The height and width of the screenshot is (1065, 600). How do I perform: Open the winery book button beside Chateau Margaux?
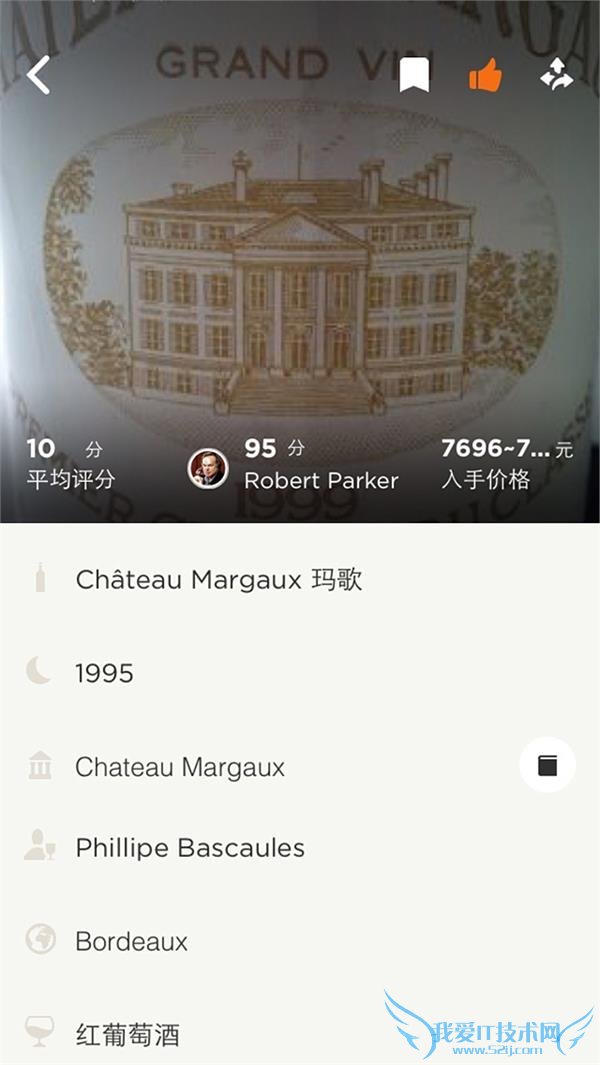click(547, 766)
